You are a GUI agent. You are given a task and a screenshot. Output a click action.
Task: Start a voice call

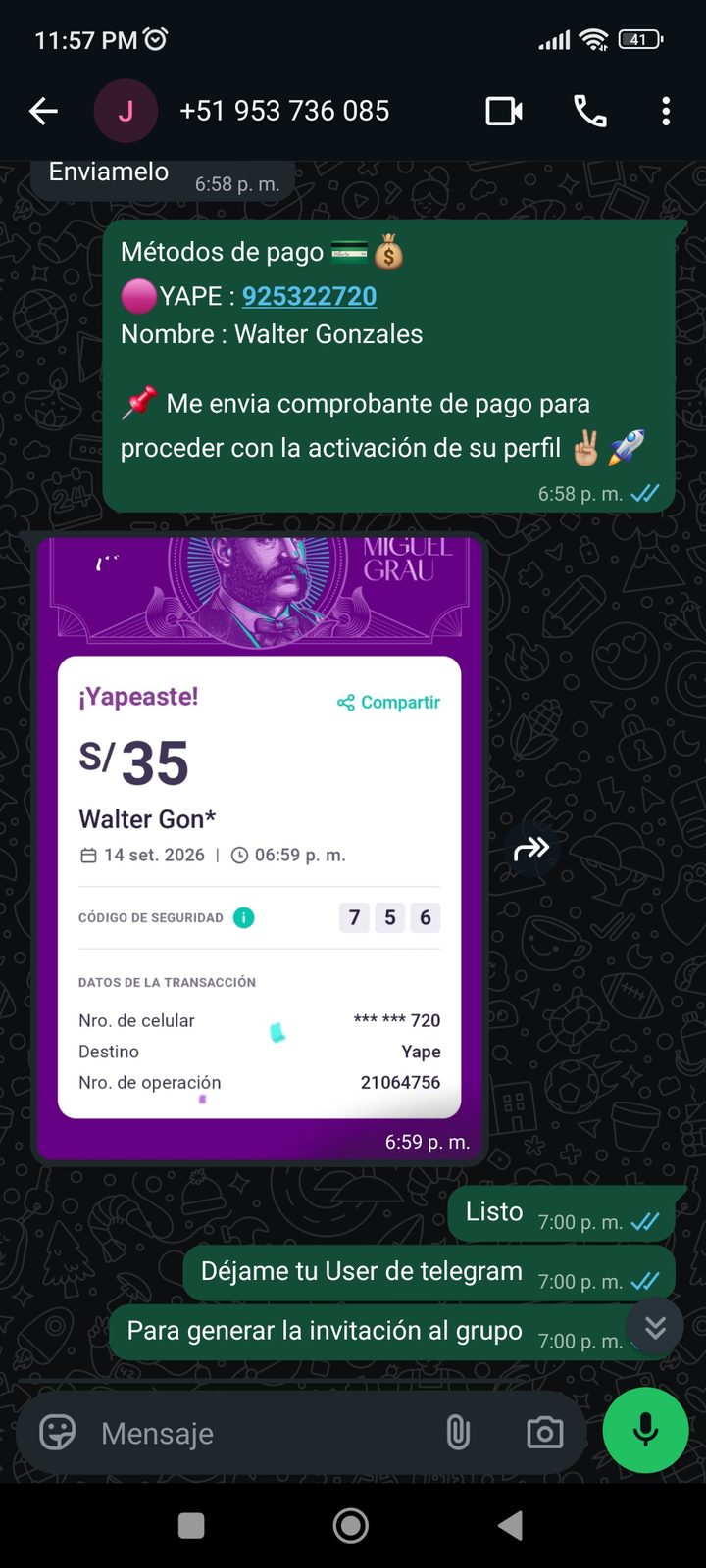(x=589, y=112)
